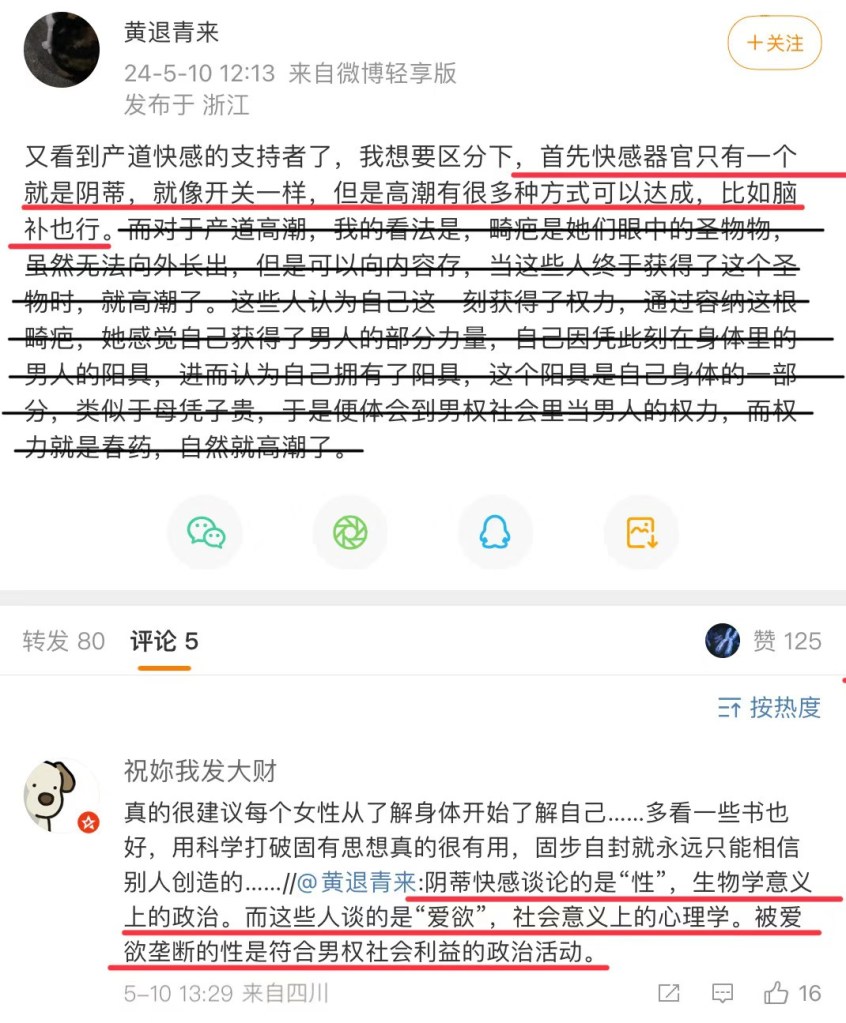Image resolution: width=846 pixels, height=1023 pixels.
Task: Save the post as an image
Action: click(641, 532)
